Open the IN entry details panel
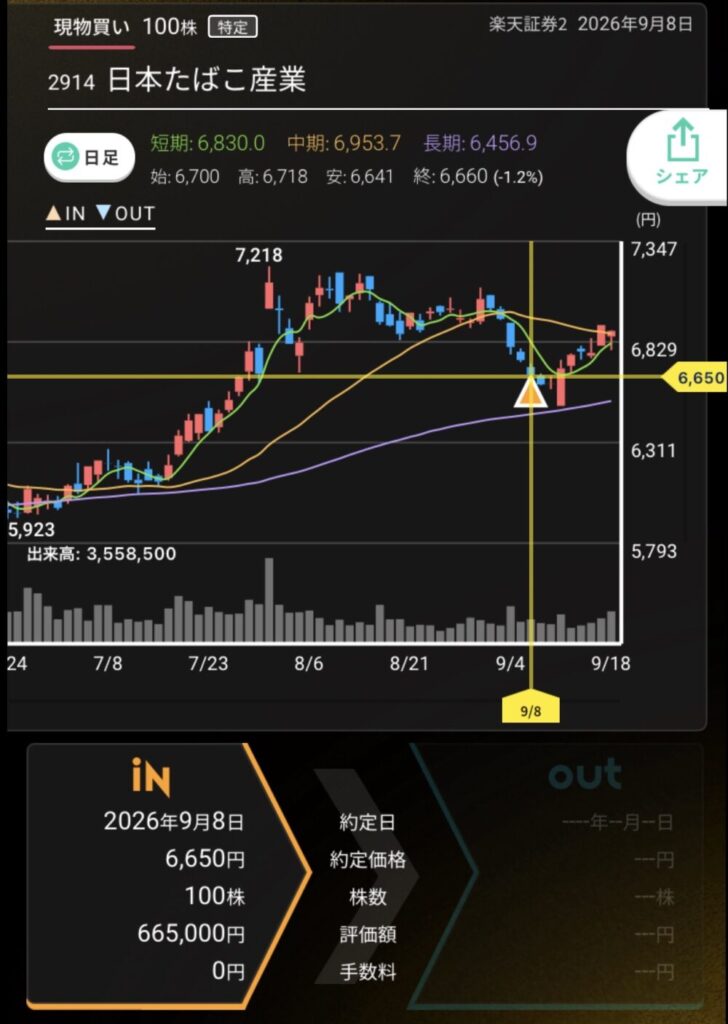Screen dimensions: 728x1024 pos(168,874)
